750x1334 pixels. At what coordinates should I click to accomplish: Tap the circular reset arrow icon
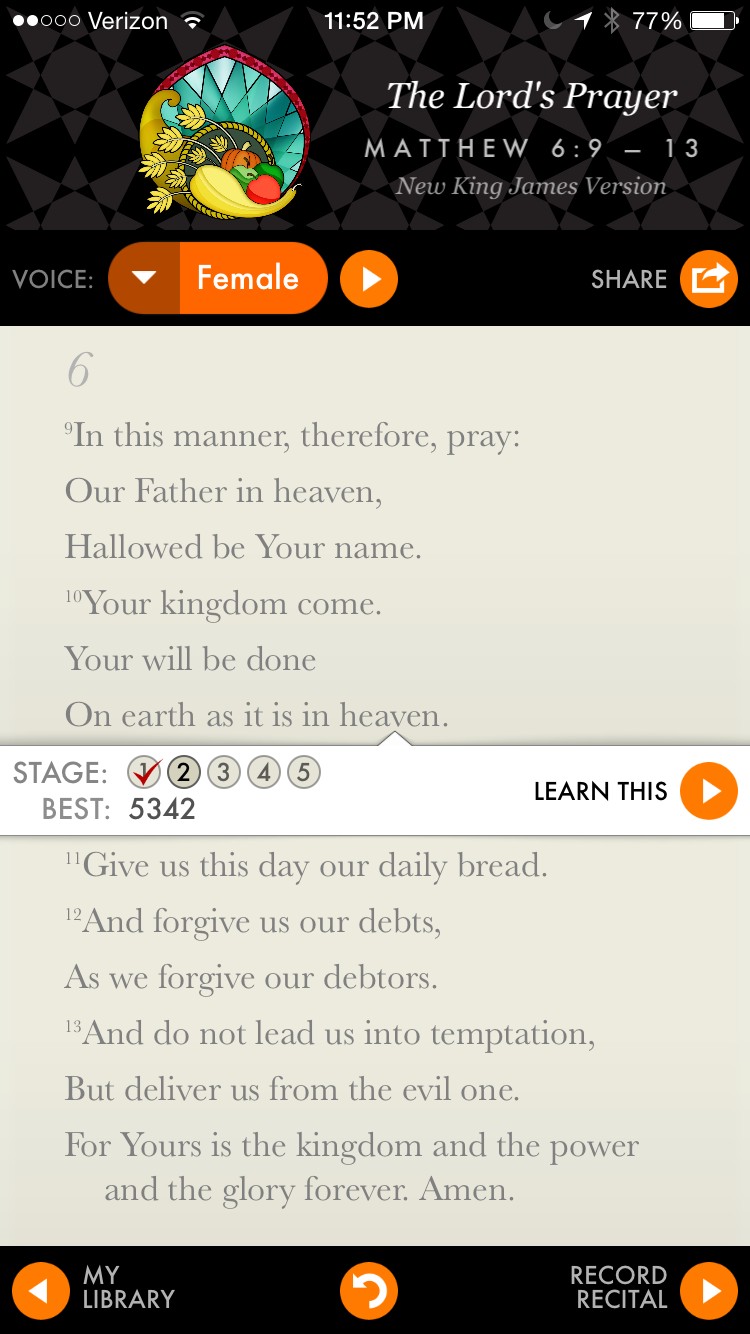pos(369,1290)
